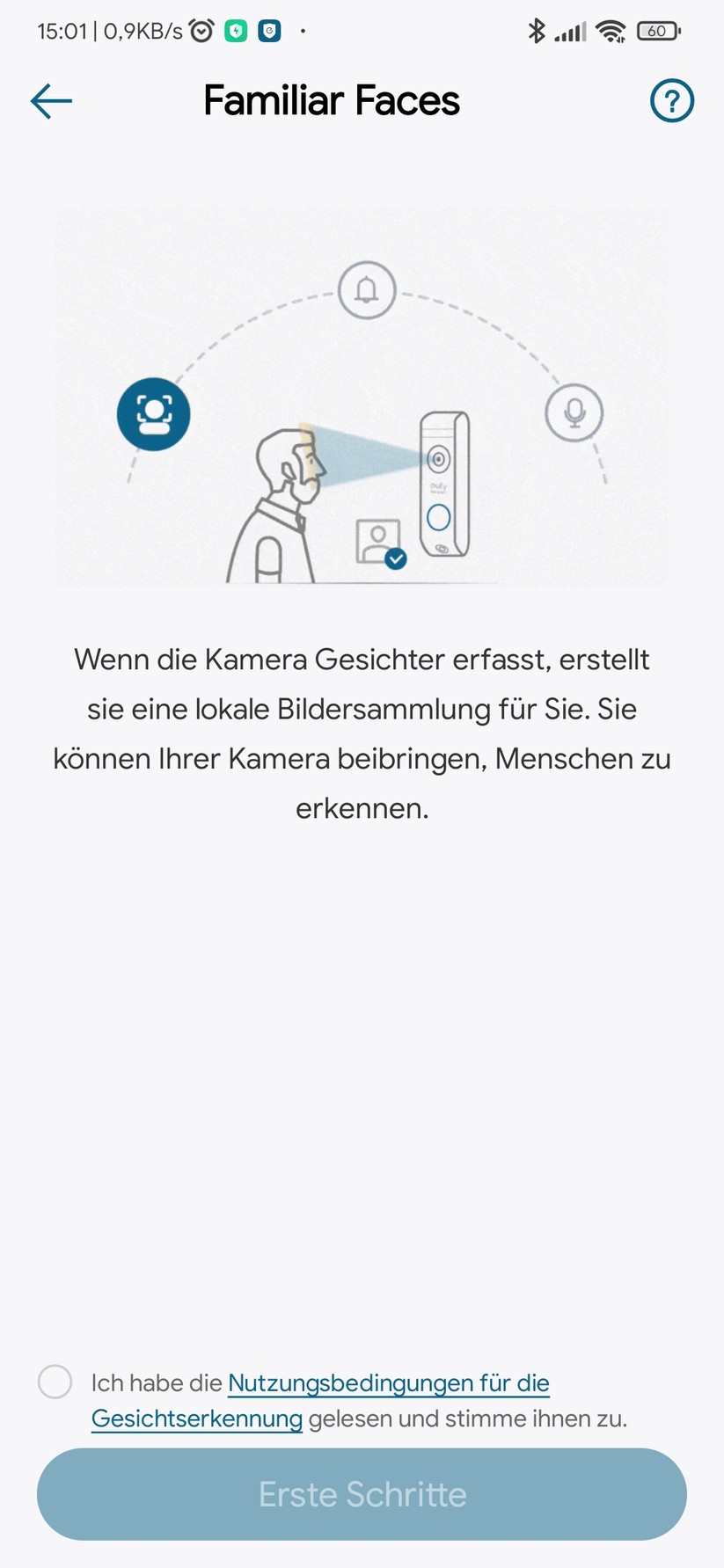The image size is (724, 1568).
Task: Tap the battery indicator showing 60
Action: [x=656, y=30]
